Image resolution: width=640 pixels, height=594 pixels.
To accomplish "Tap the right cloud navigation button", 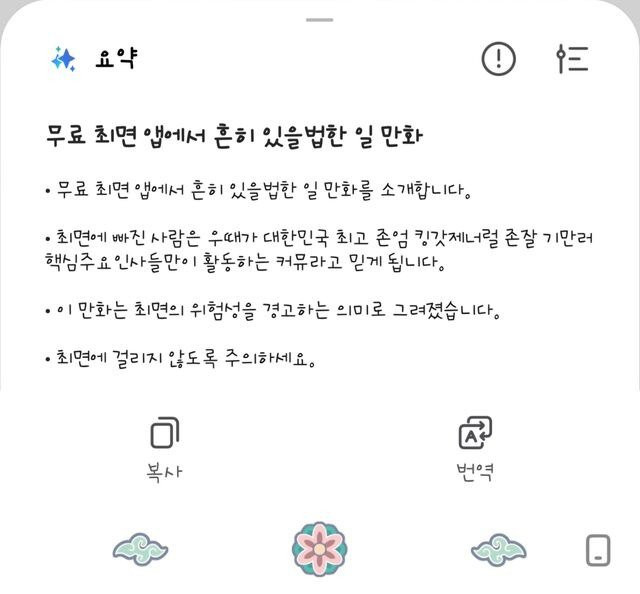I will click(x=499, y=548).
